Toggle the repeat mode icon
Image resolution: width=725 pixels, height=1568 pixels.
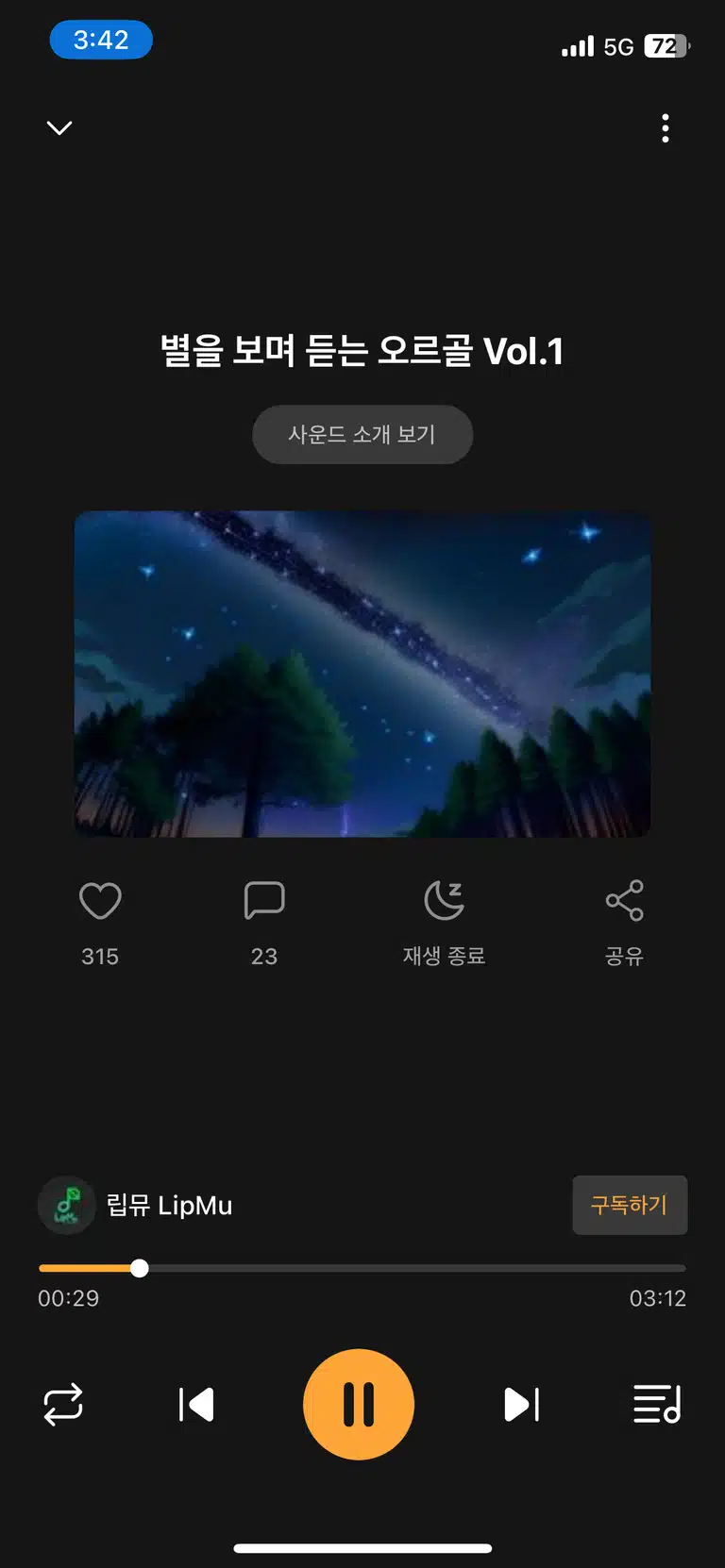pyautogui.click(x=63, y=1405)
